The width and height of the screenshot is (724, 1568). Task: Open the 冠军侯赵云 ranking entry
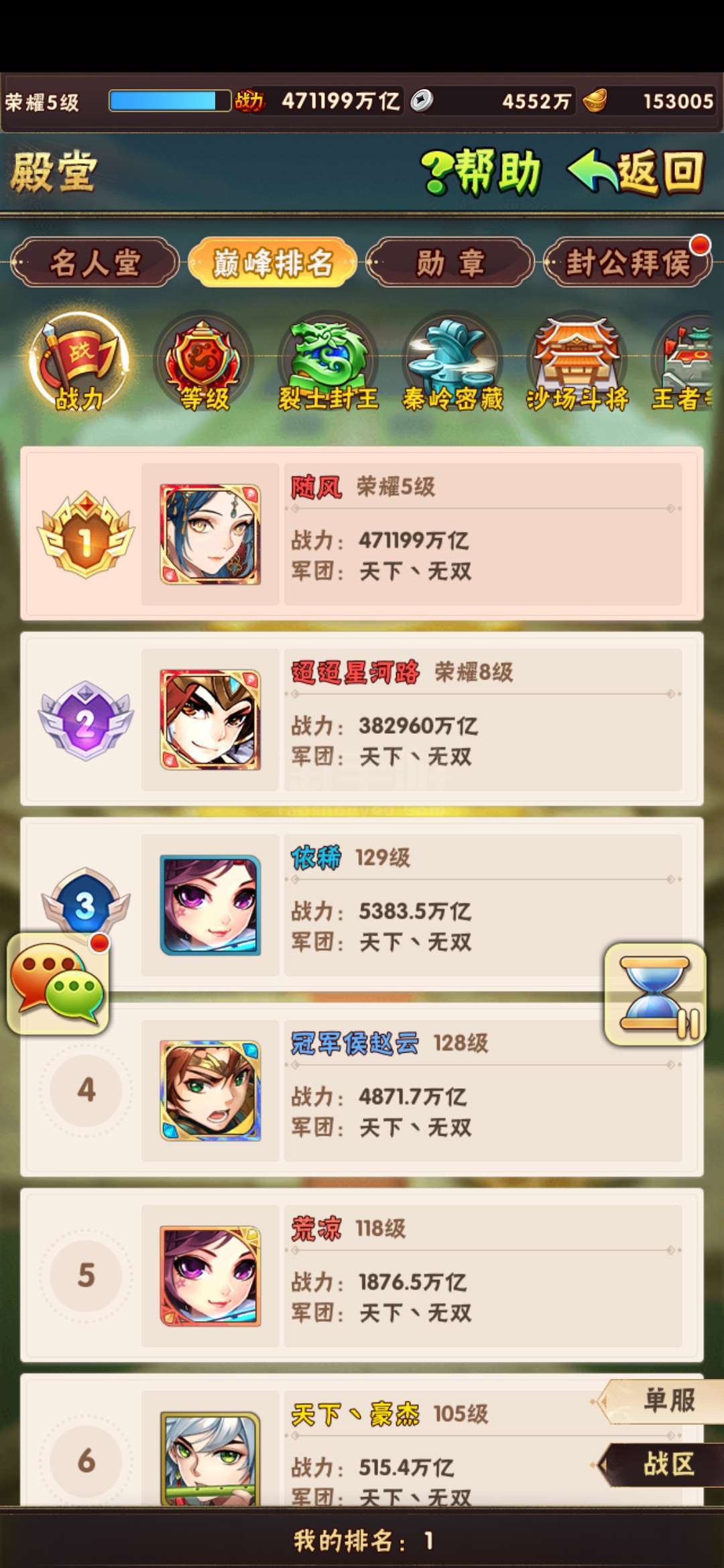pos(362,1090)
